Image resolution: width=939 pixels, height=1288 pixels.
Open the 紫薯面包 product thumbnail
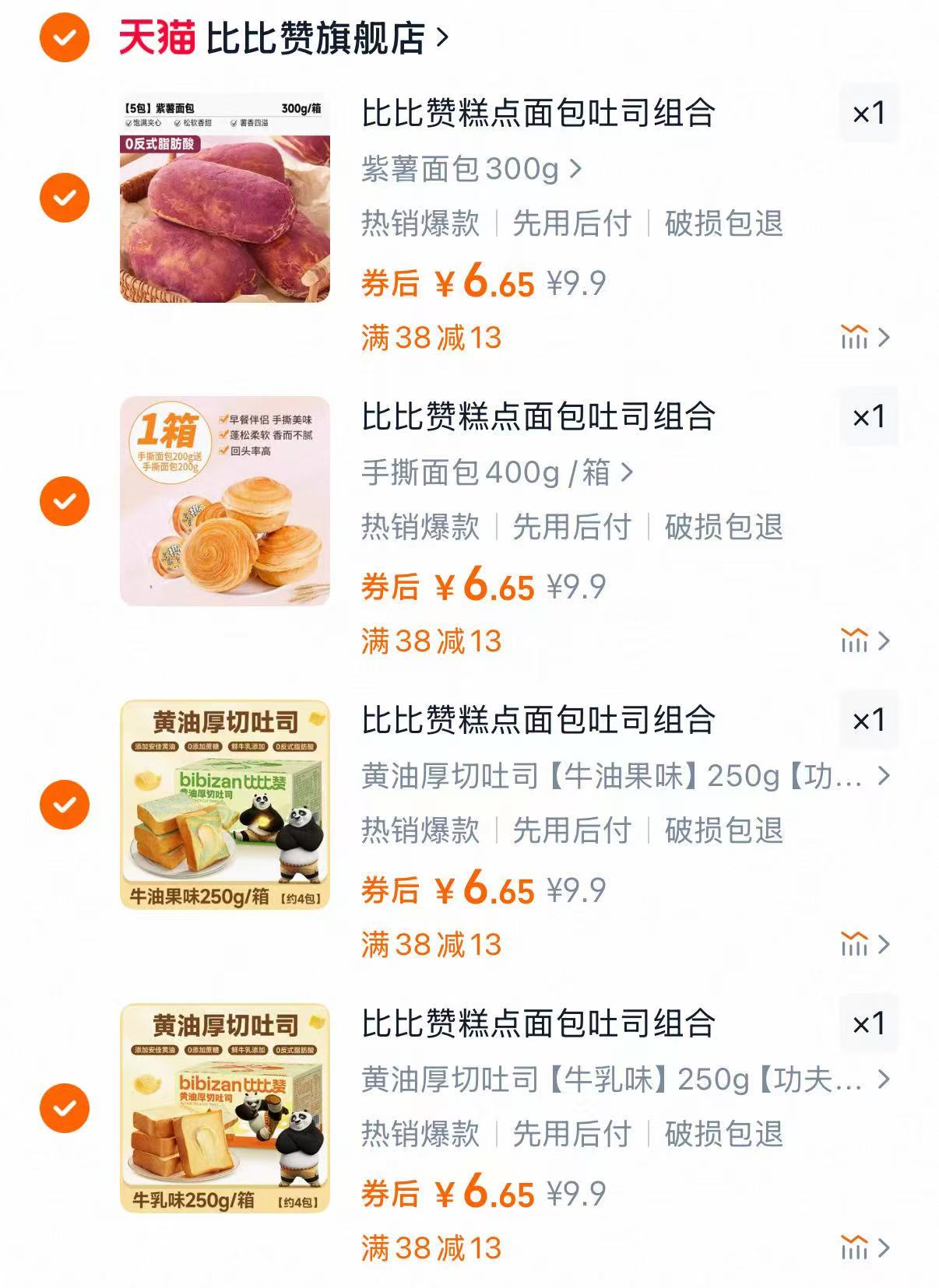coord(226,195)
